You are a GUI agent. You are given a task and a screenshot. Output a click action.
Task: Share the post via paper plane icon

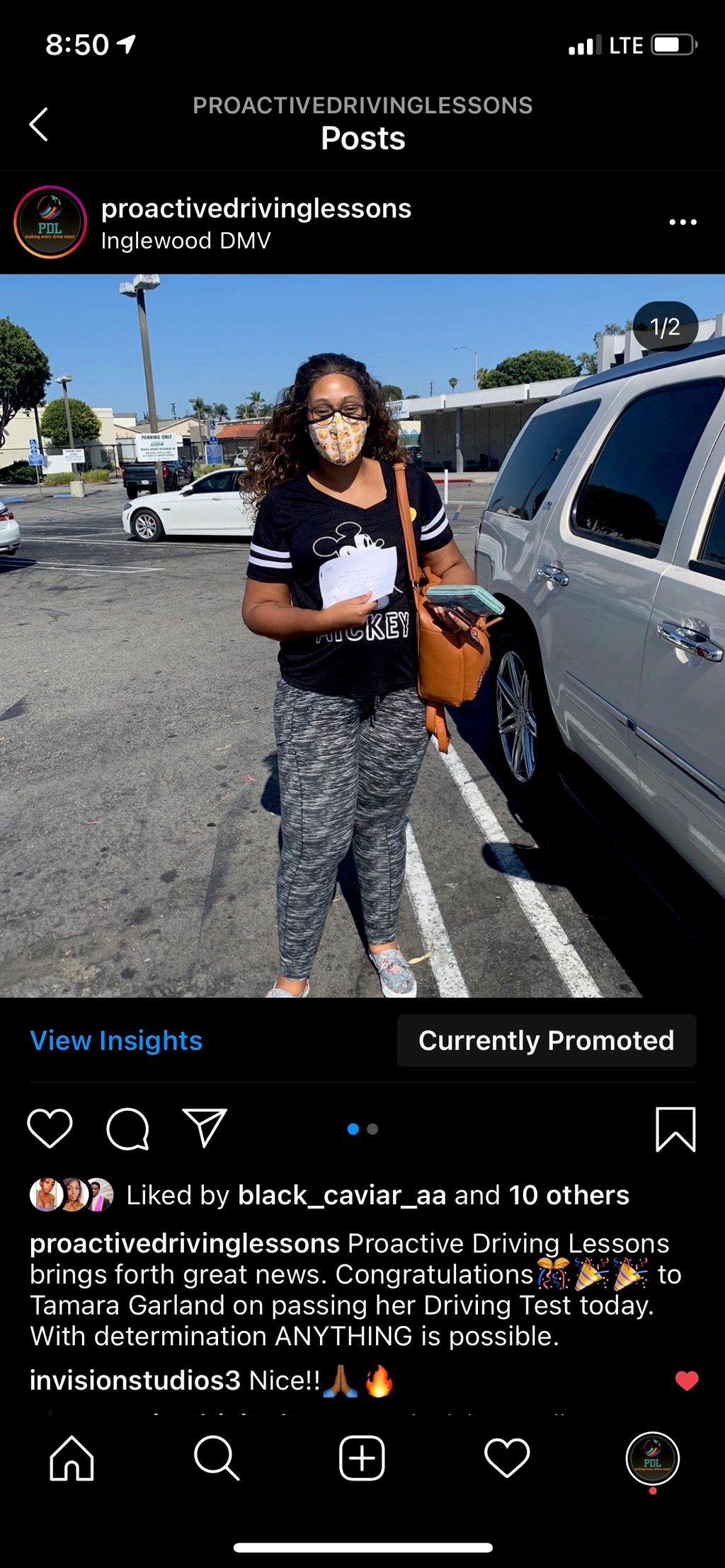[x=205, y=1128]
